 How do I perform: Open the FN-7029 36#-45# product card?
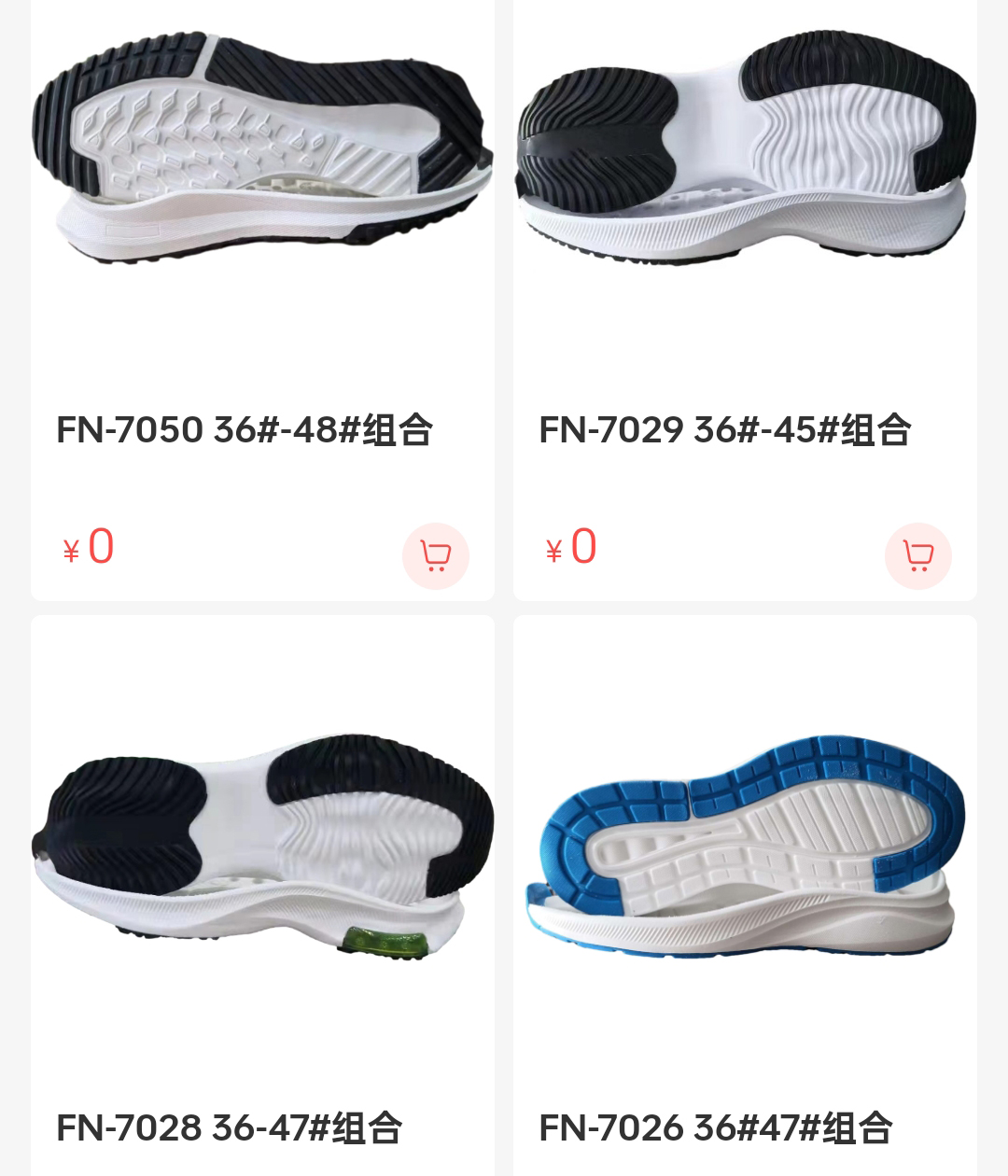coord(725,430)
